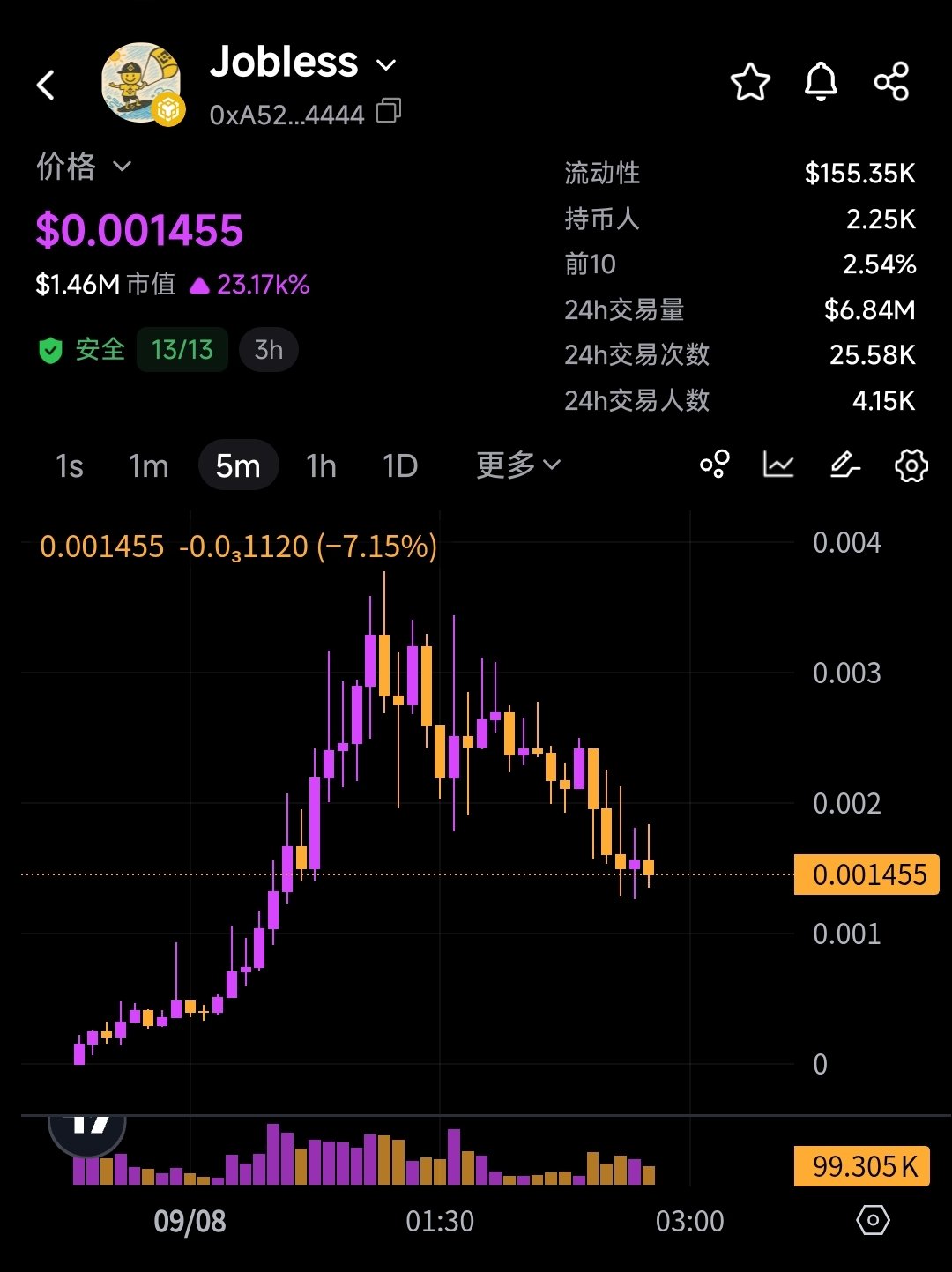The height and width of the screenshot is (1272, 952).
Task: Open chart settings gear
Action: coord(911,465)
